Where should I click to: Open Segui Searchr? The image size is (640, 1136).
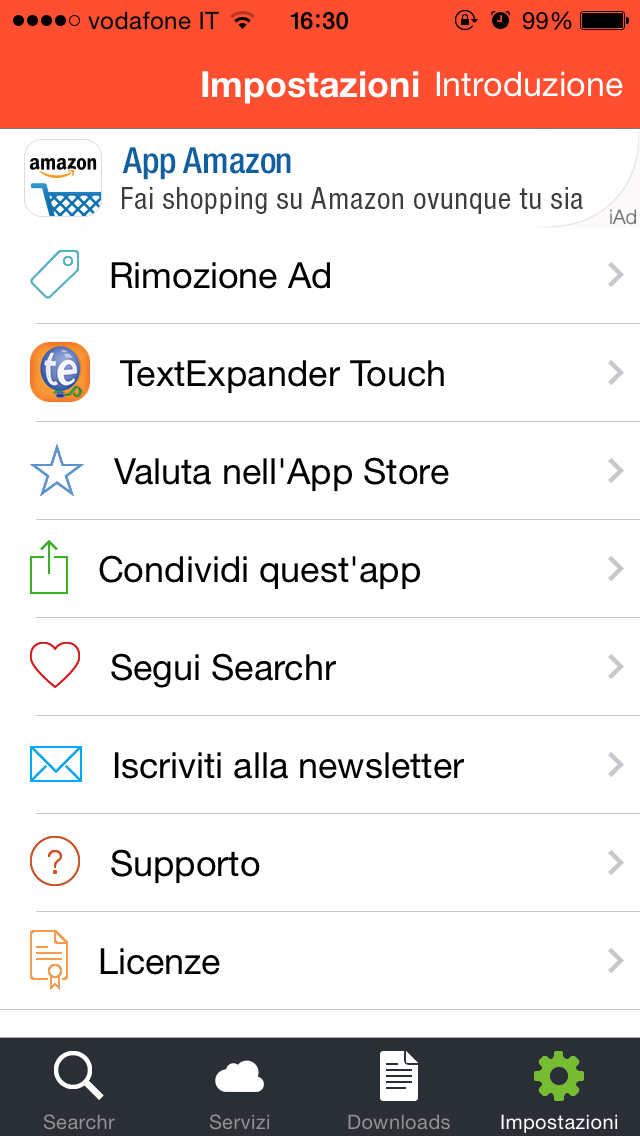pos(320,668)
